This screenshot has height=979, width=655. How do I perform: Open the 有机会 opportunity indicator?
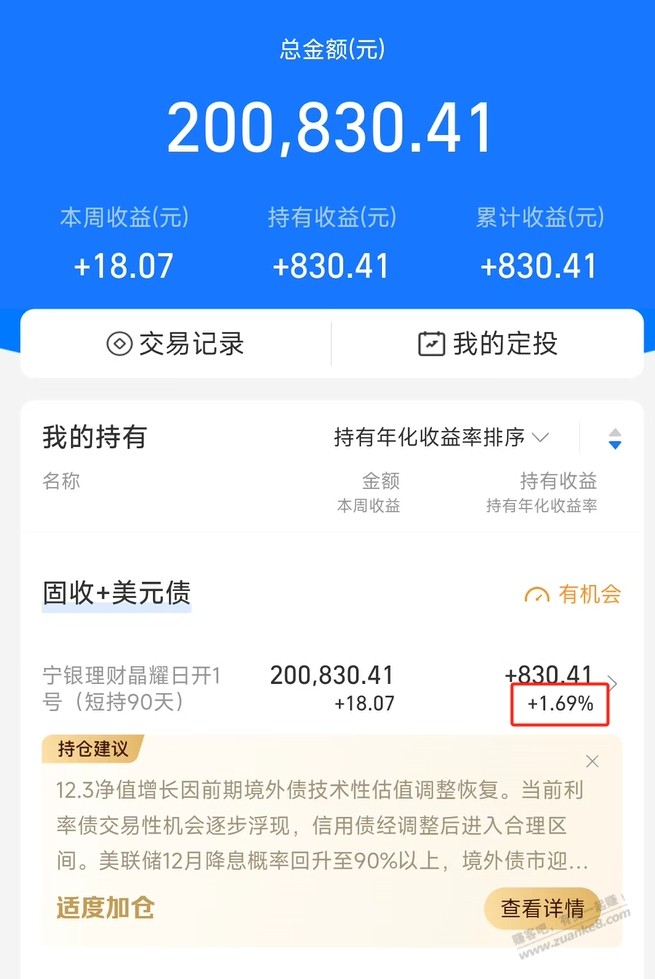coord(573,594)
